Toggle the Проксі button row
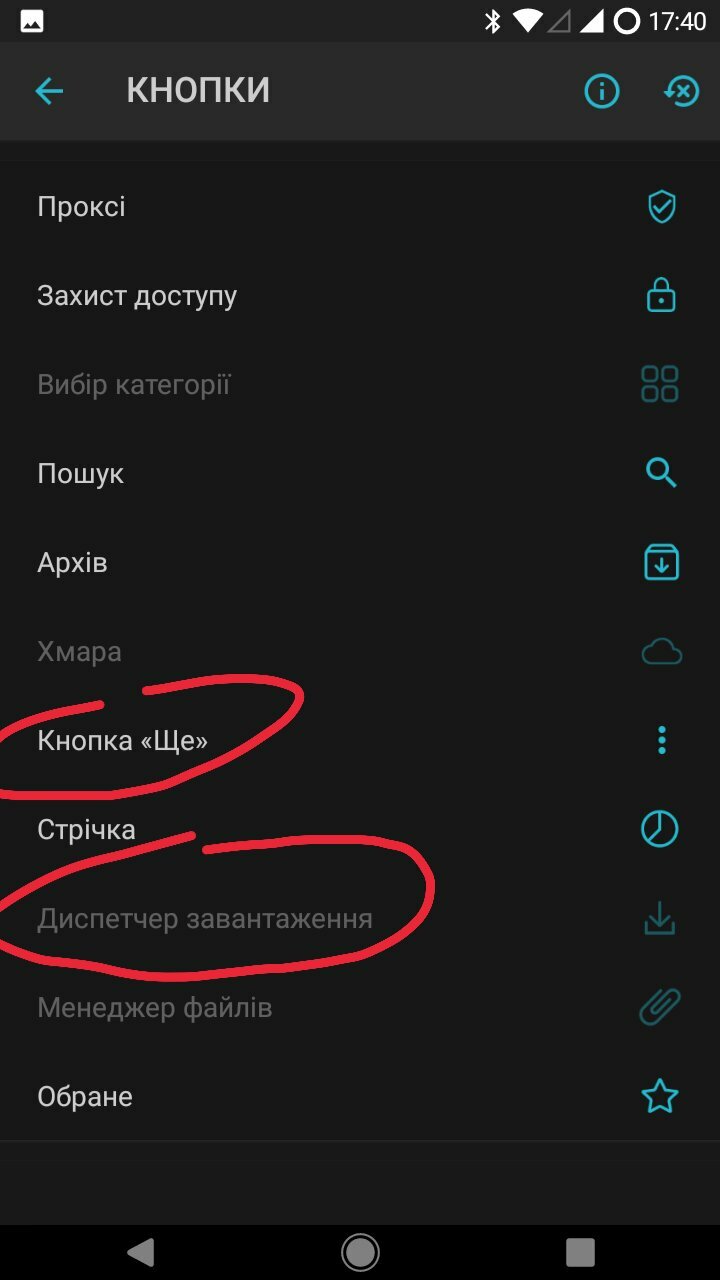Image resolution: width=720 pixels, height=1280 pixels. point(360,207)
